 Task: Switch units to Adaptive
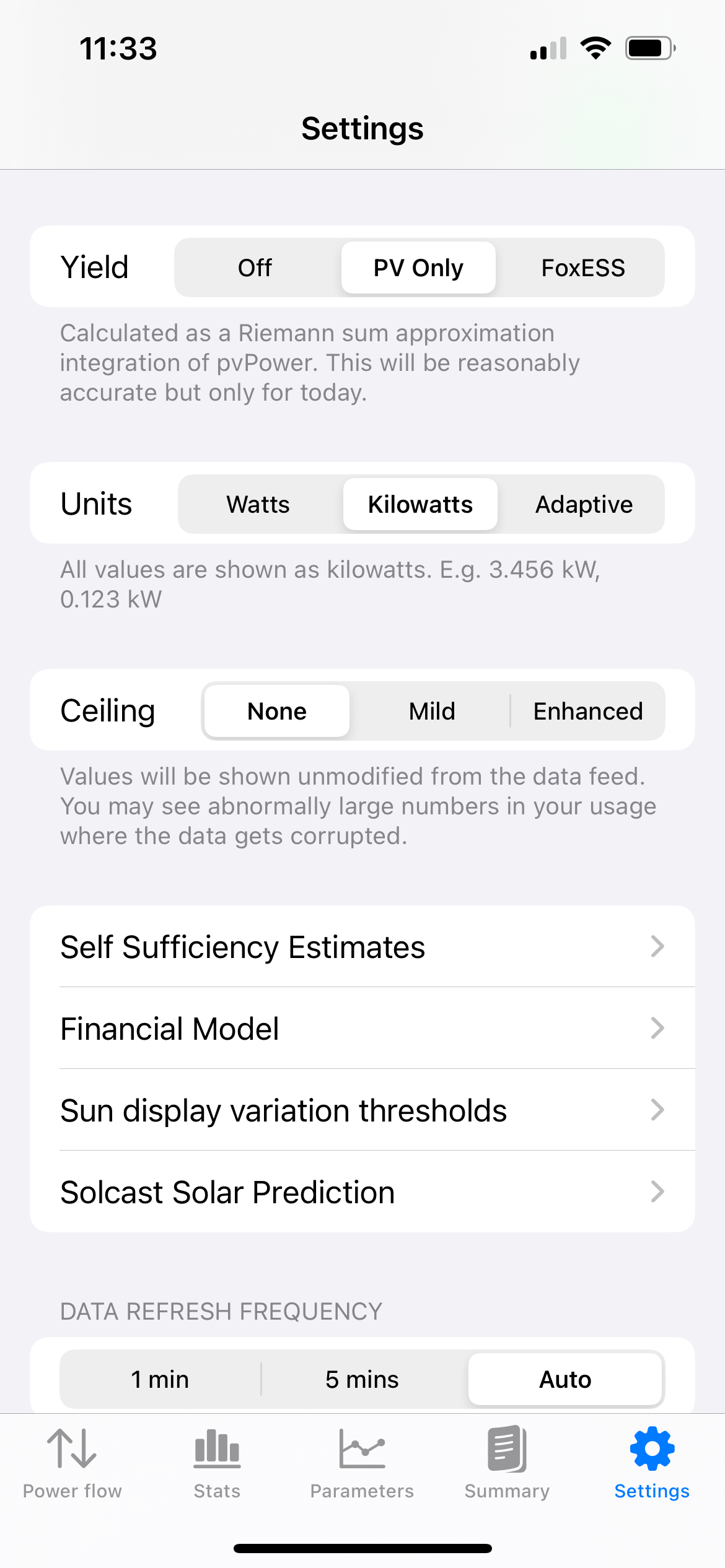584,504
